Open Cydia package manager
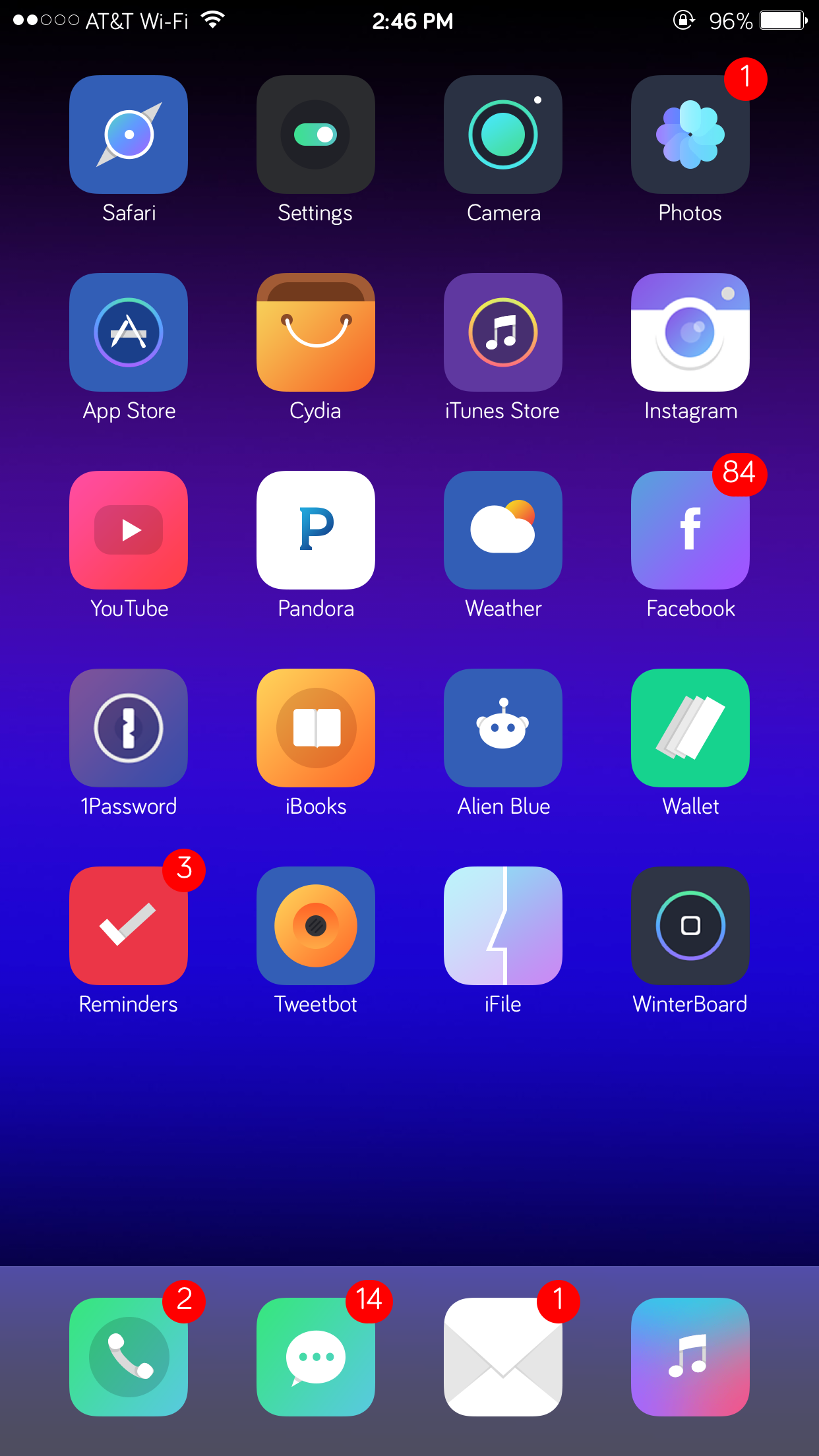 [316, 332]
